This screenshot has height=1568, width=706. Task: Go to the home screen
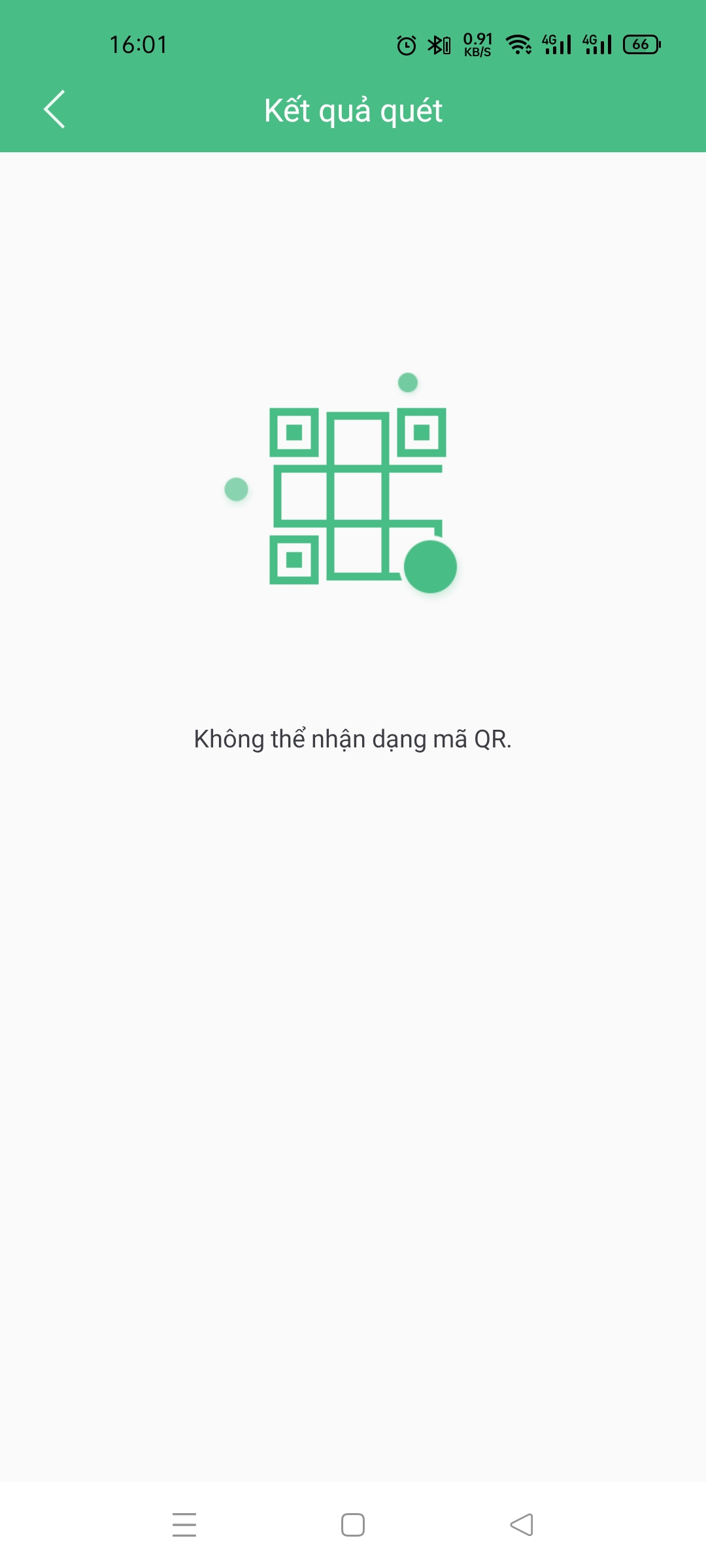click(353, 1525)
